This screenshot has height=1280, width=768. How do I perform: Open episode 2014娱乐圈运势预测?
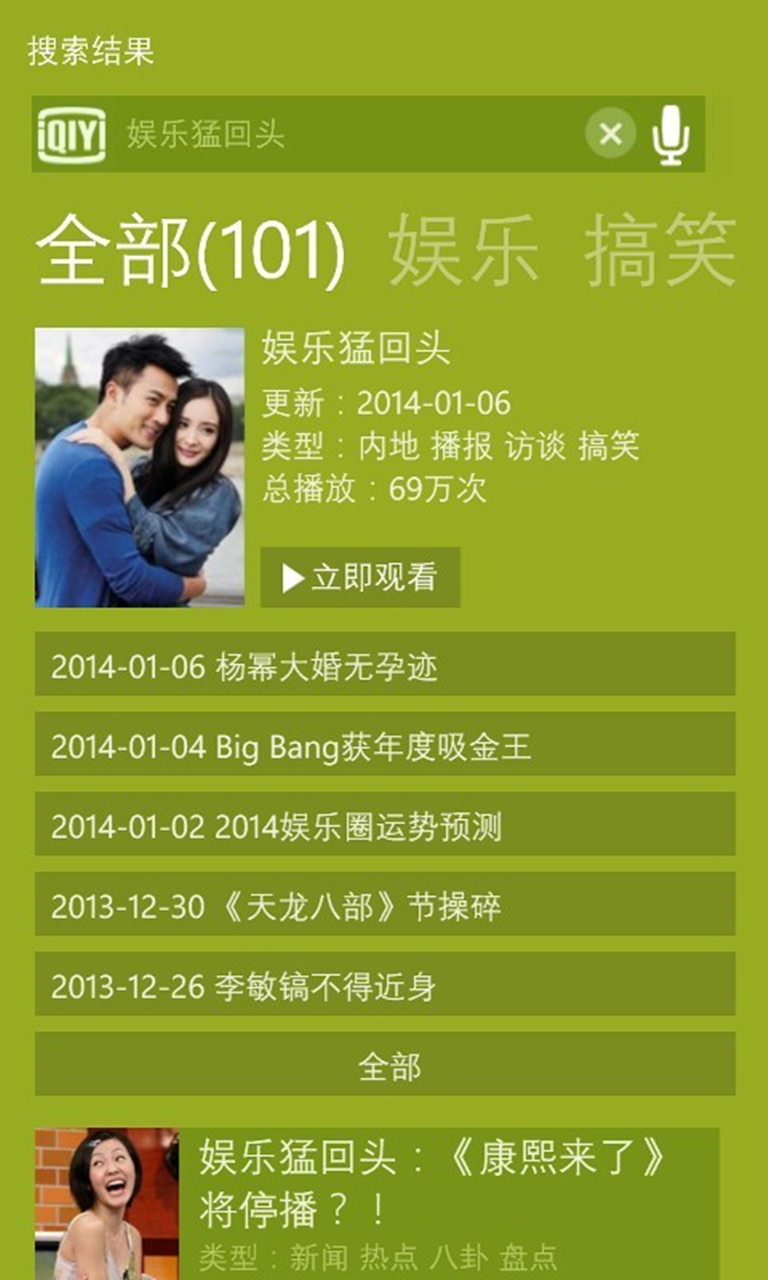(385, 824)
